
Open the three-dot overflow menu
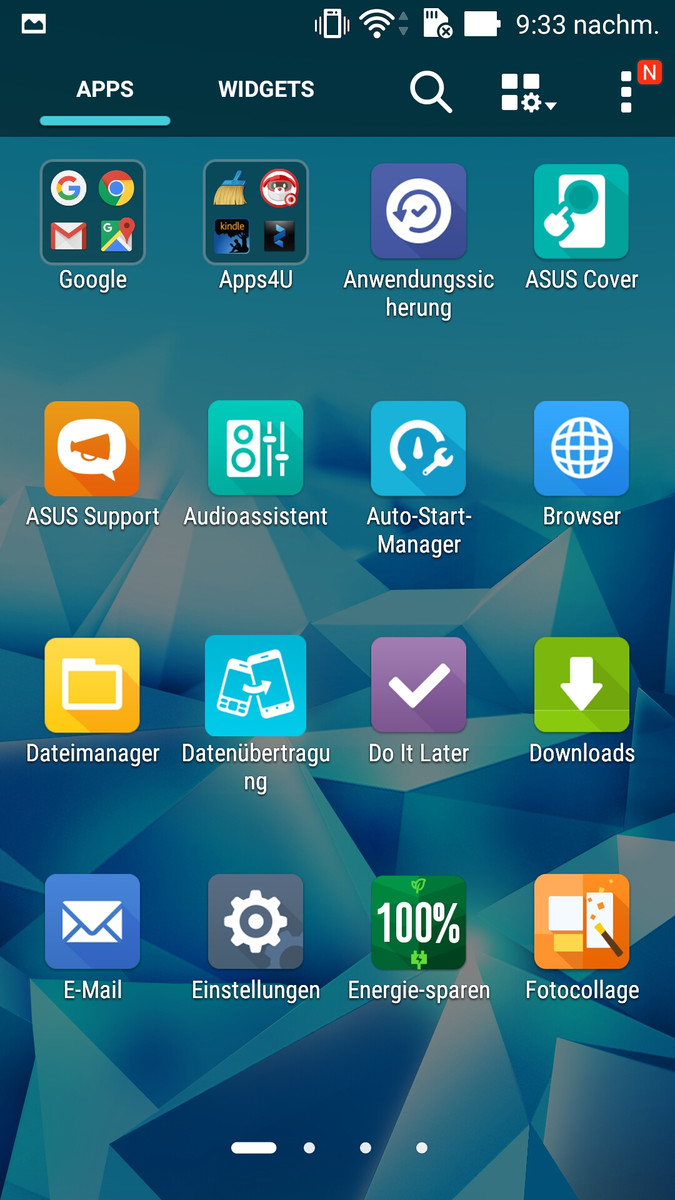click(x=626, y=91)
